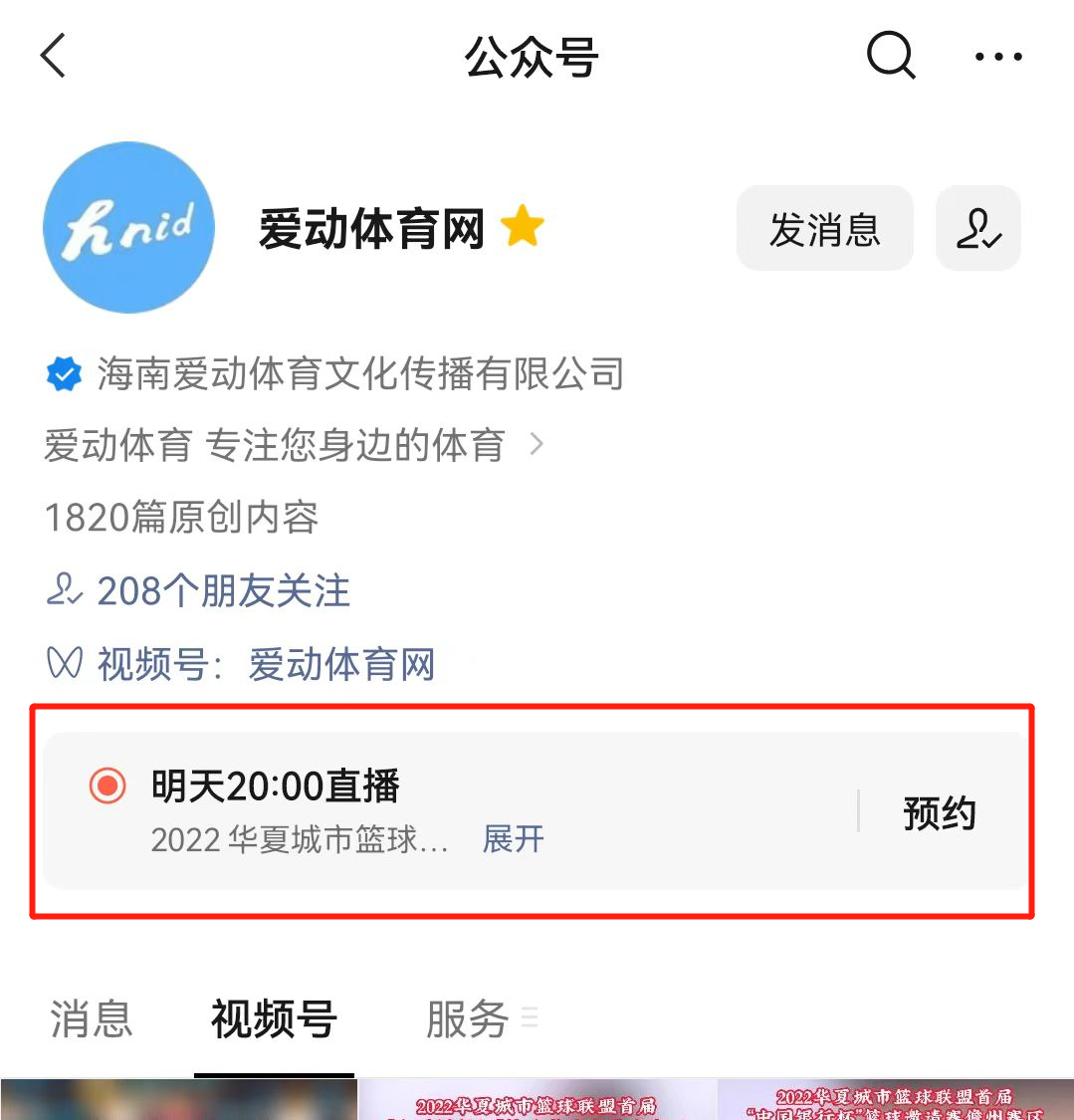Open the 爱动体育网 profile avatar
This screenshot has height=1120, width=1074.
point(128,227)
